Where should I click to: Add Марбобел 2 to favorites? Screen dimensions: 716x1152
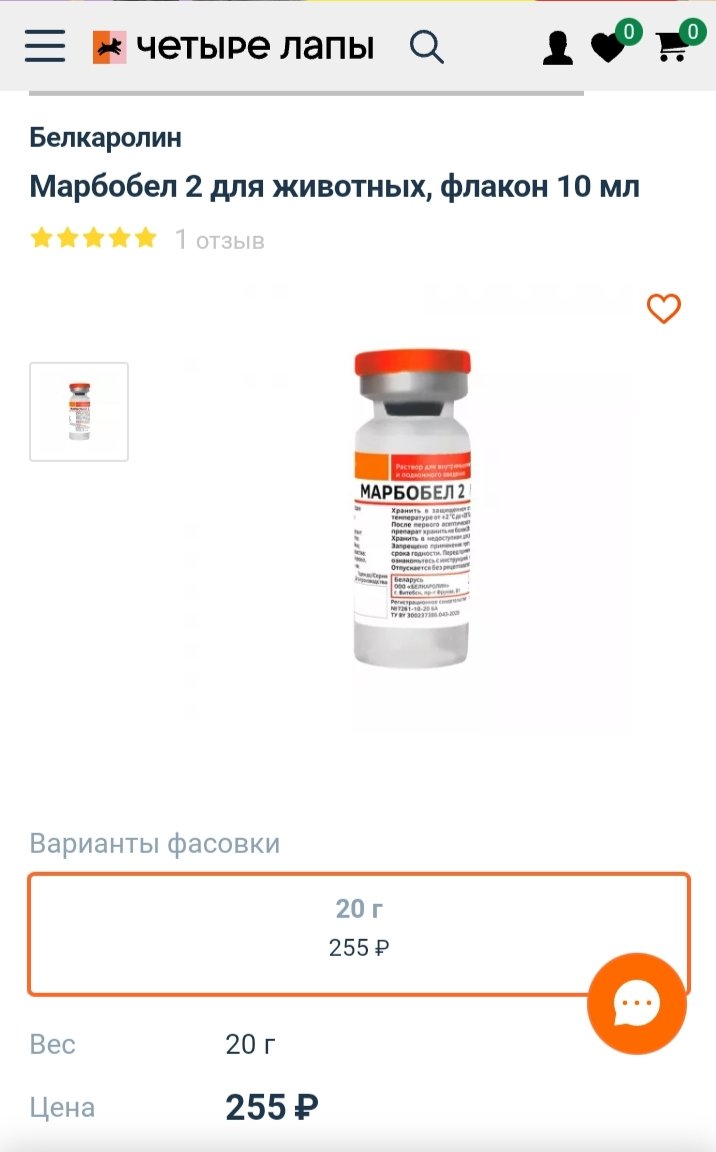664,308
